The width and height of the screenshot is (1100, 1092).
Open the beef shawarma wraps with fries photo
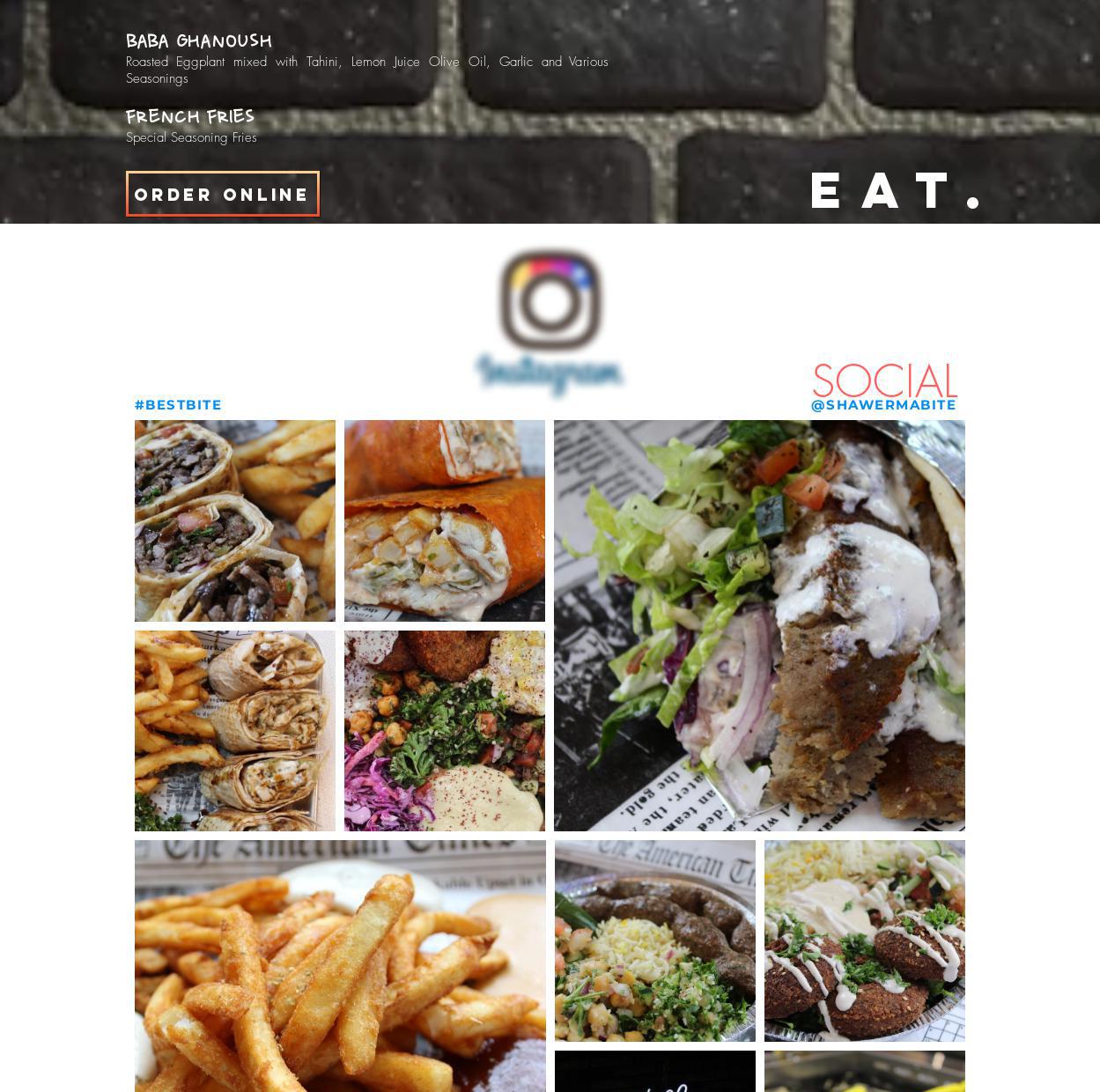234,520
